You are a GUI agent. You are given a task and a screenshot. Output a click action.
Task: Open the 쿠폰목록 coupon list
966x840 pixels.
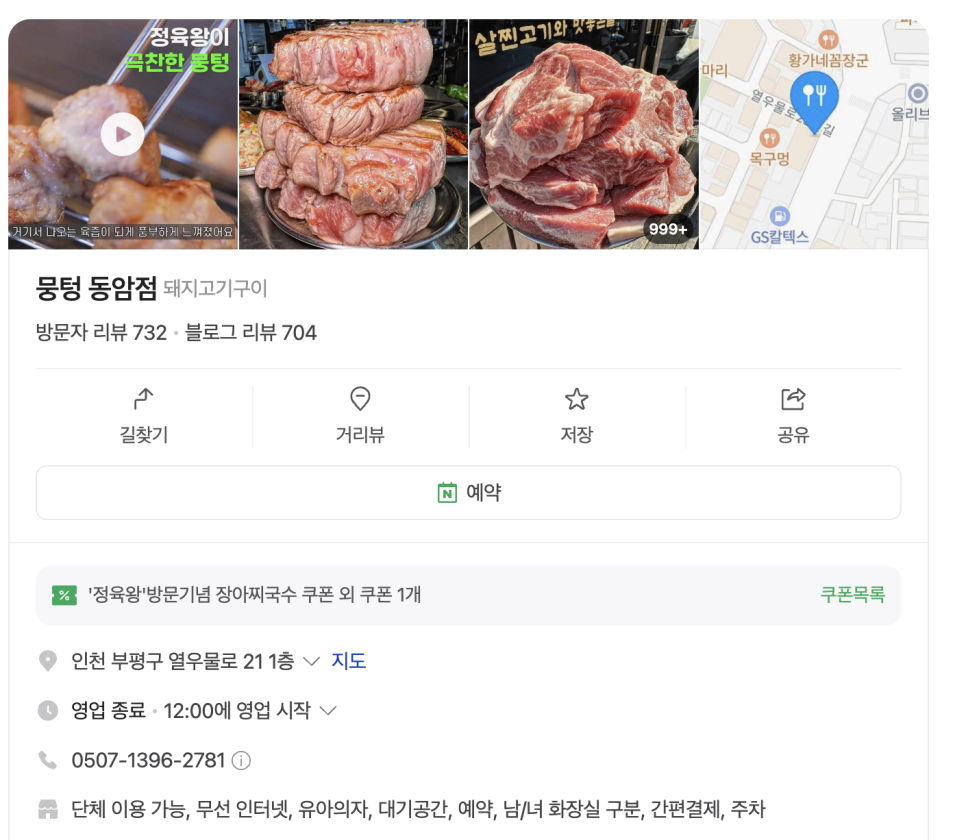point(852,594)
